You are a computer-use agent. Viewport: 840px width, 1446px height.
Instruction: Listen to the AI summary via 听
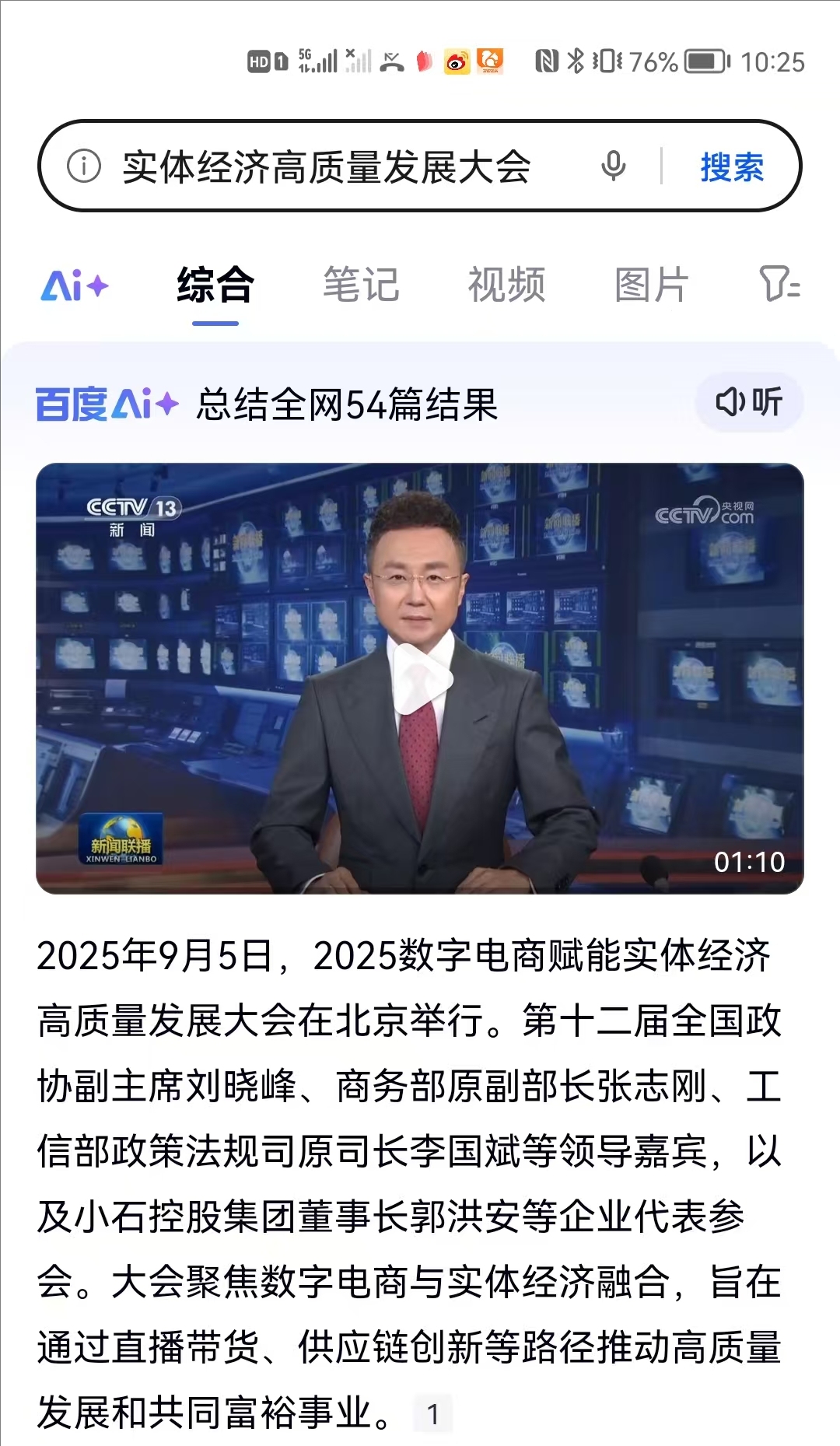[748, 402]
